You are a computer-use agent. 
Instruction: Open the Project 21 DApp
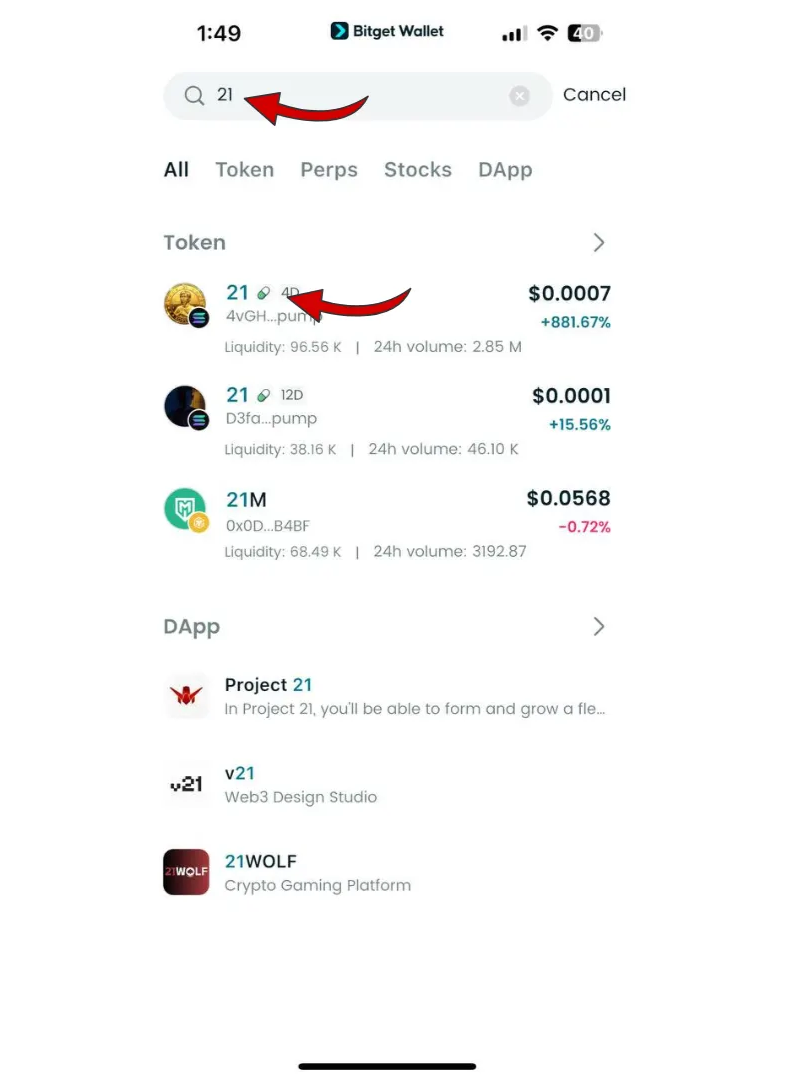[x=385, y=696]
